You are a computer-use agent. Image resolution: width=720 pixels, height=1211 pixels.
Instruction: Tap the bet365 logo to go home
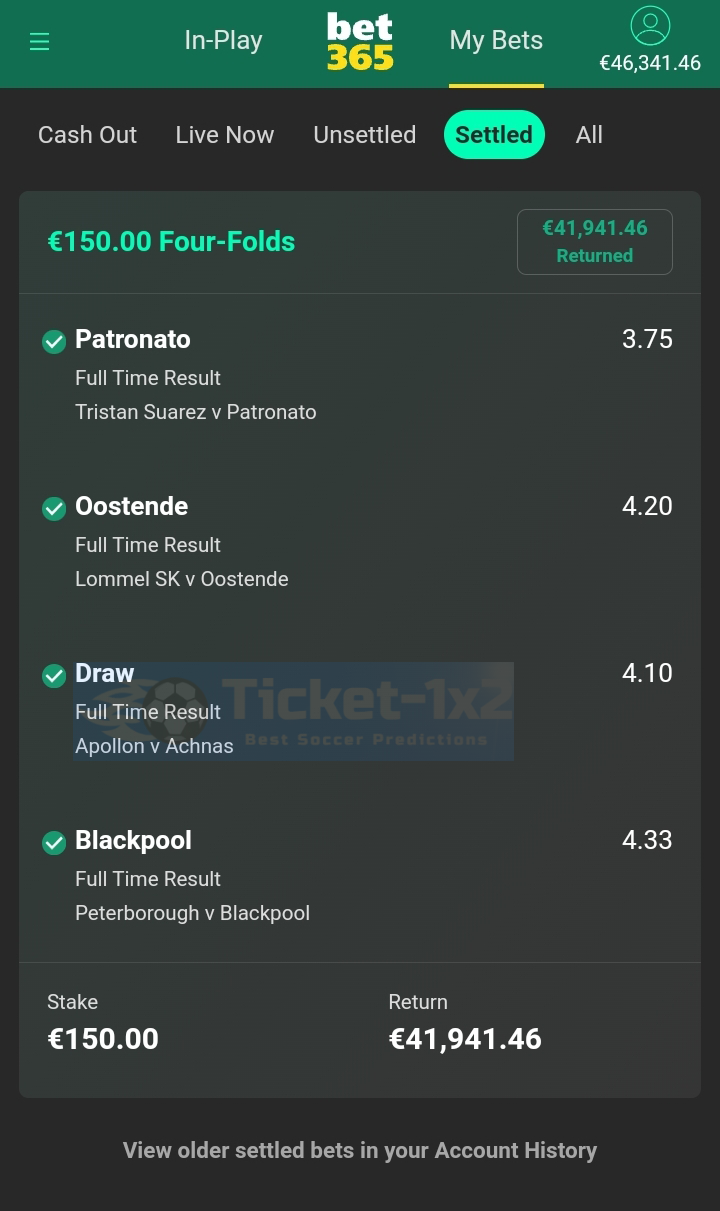pos(360,42)
